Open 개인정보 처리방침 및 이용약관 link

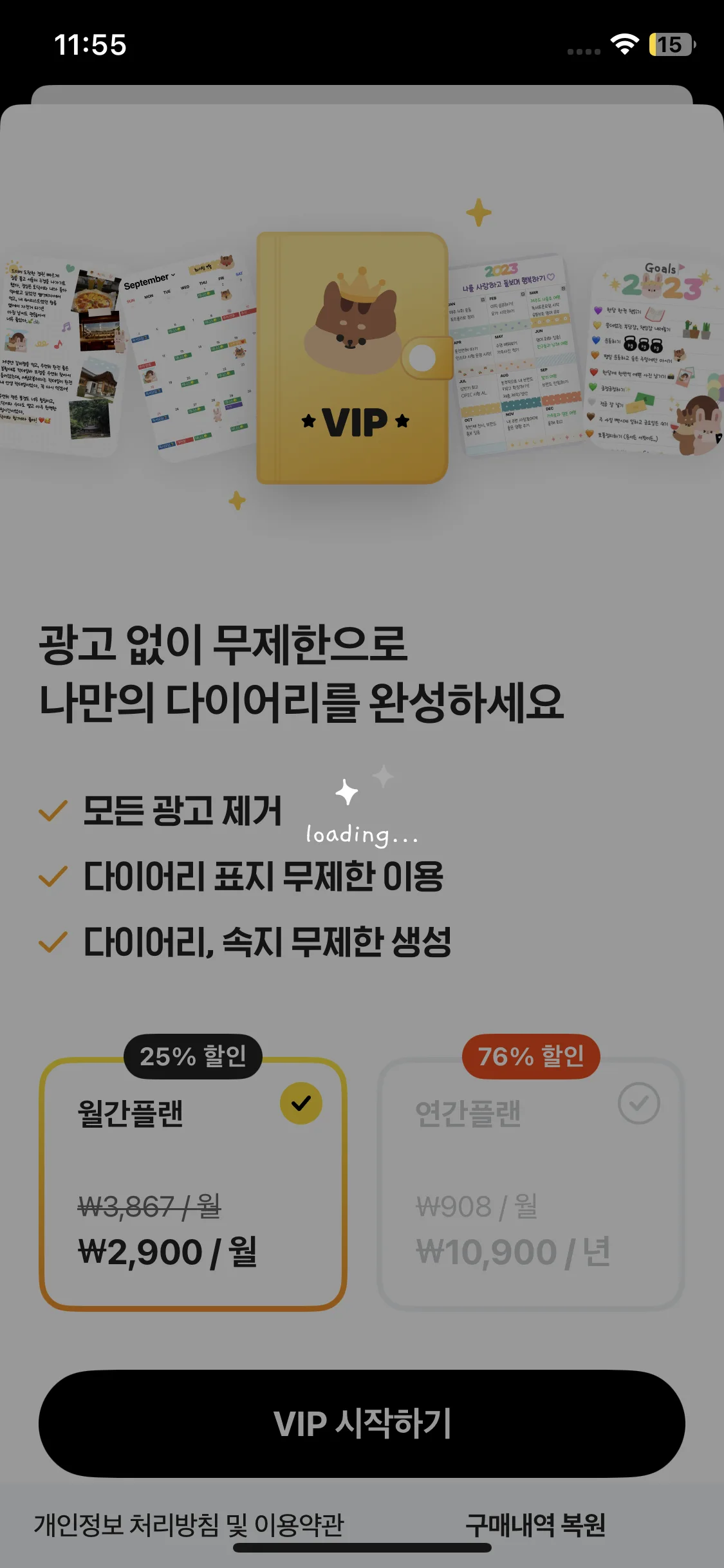[x=189, y=1525]
